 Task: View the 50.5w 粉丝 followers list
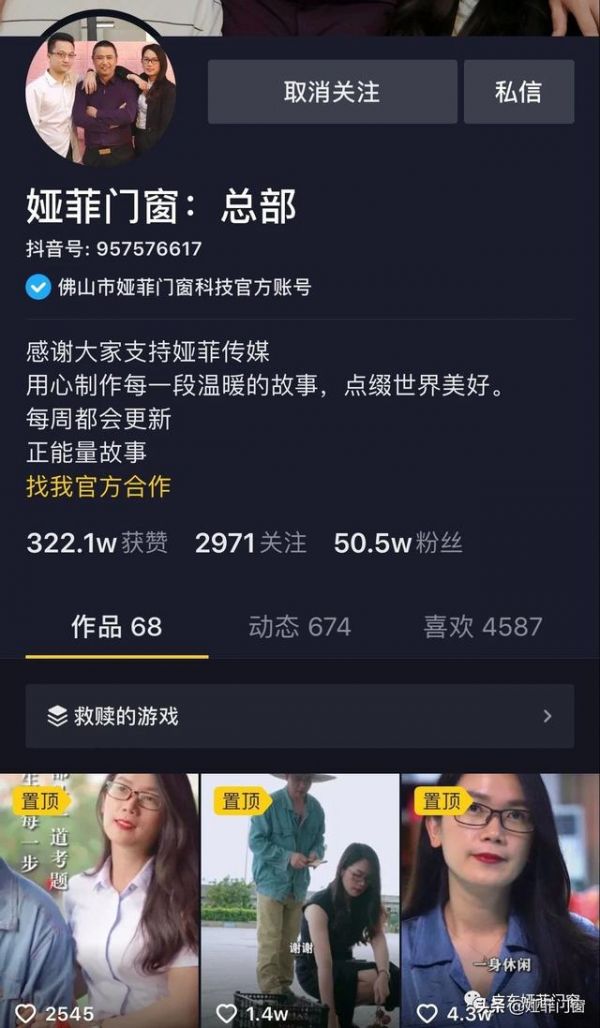point(398,543)
